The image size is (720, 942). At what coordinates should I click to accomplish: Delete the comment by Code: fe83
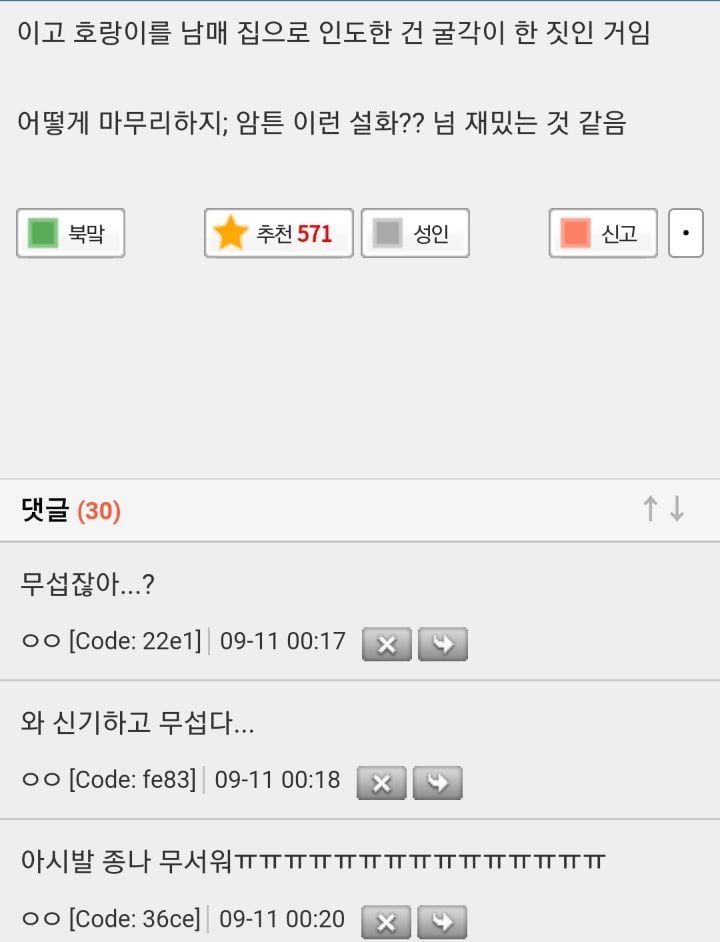(381, 783)
